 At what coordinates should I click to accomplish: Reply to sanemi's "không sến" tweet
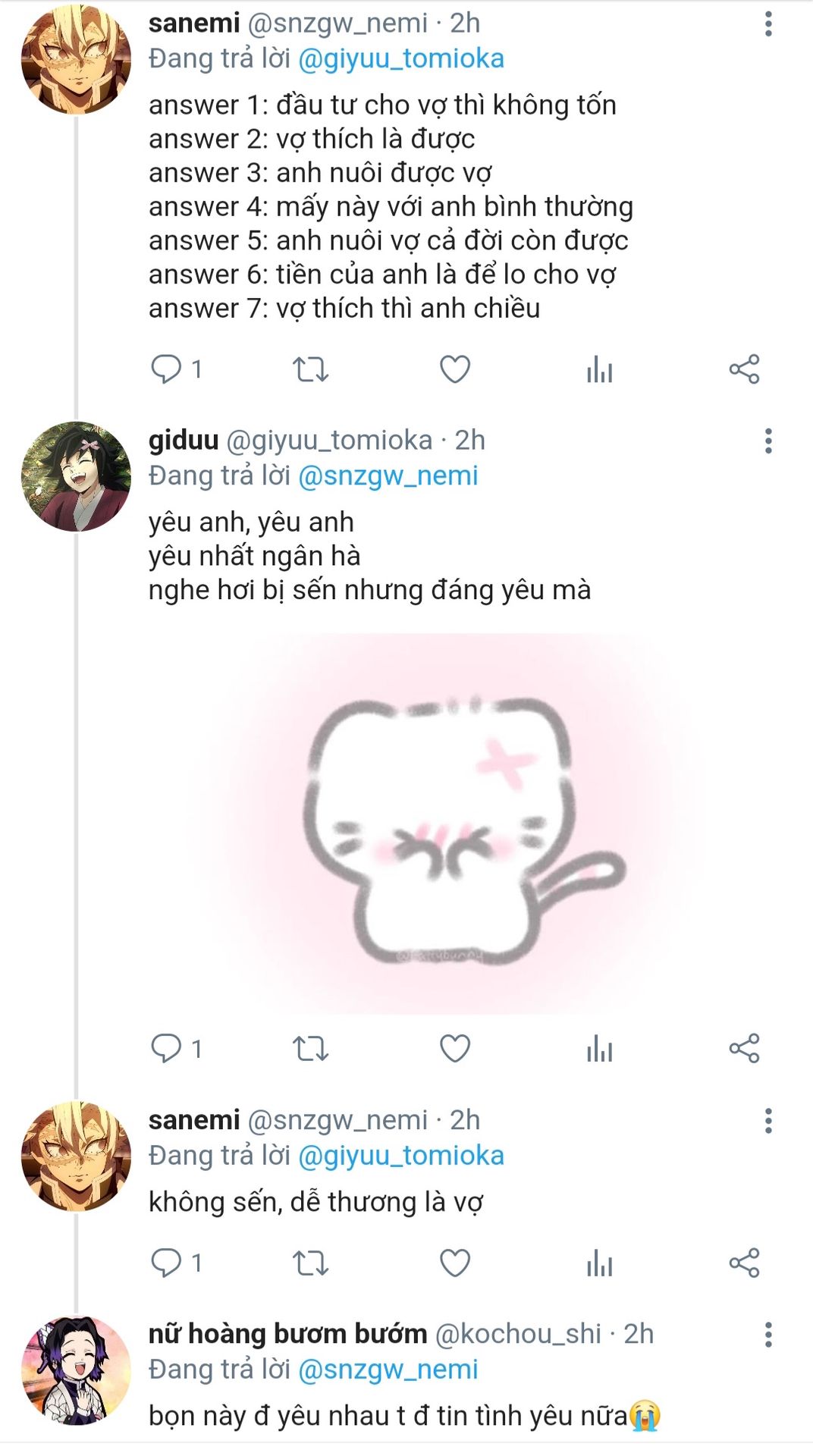click(x=166, y=1263)
